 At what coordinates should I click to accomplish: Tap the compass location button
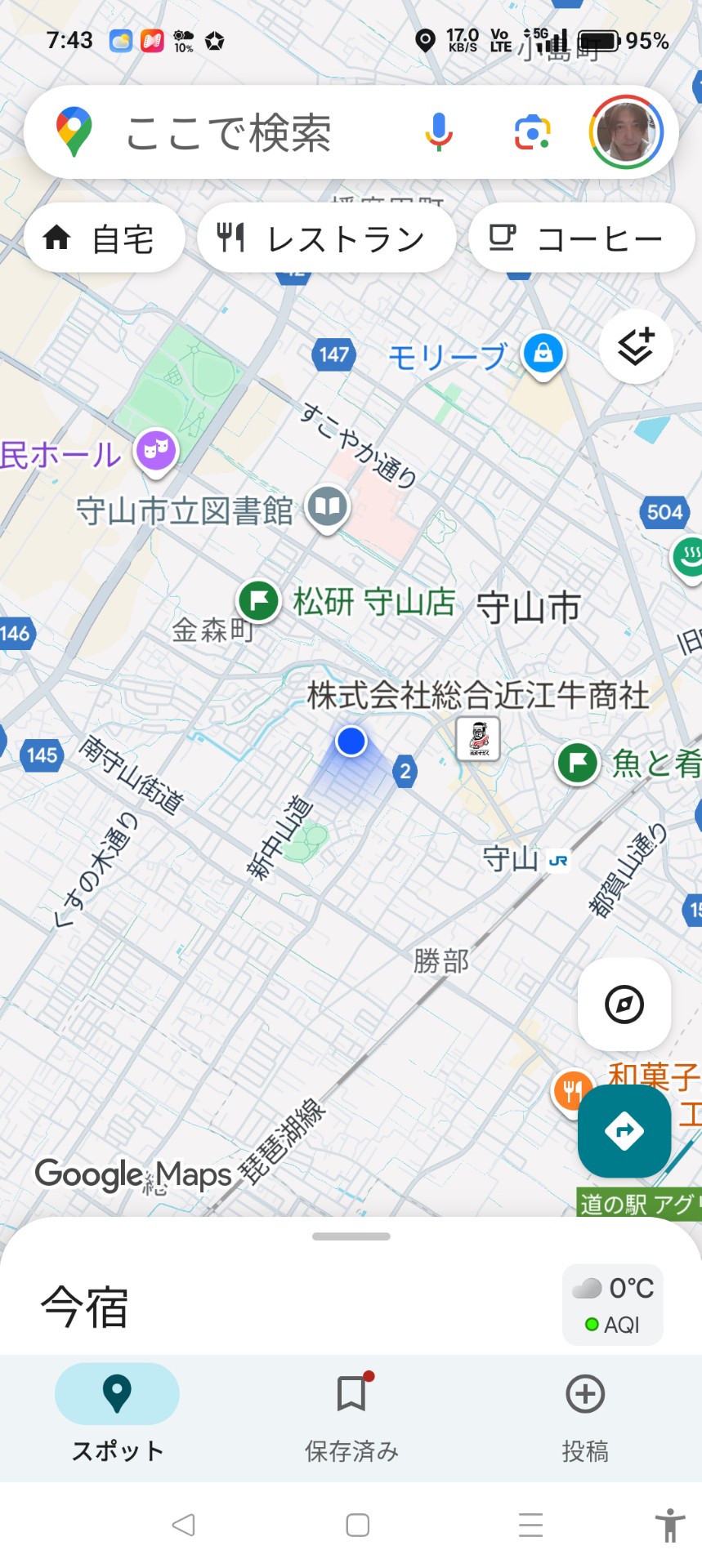click(x=624, y=1004)
